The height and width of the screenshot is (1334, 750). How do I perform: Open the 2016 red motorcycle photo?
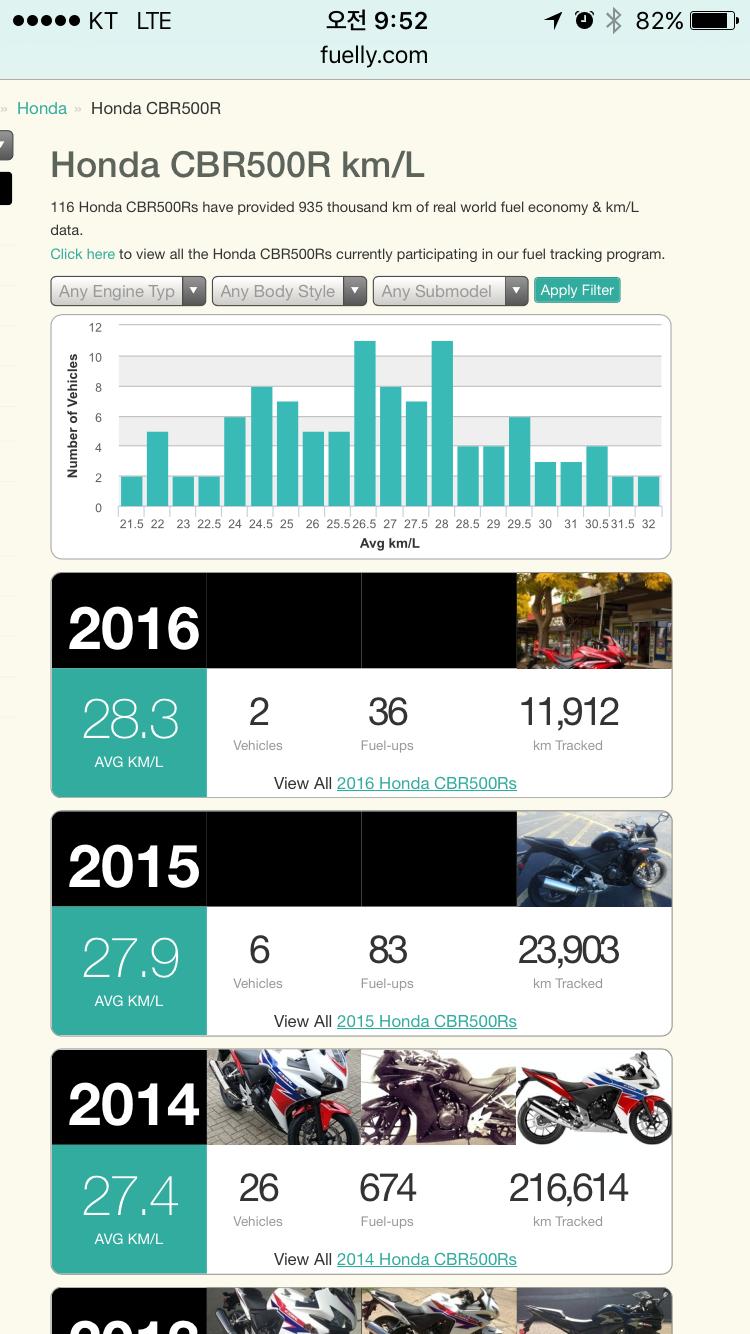594,621
